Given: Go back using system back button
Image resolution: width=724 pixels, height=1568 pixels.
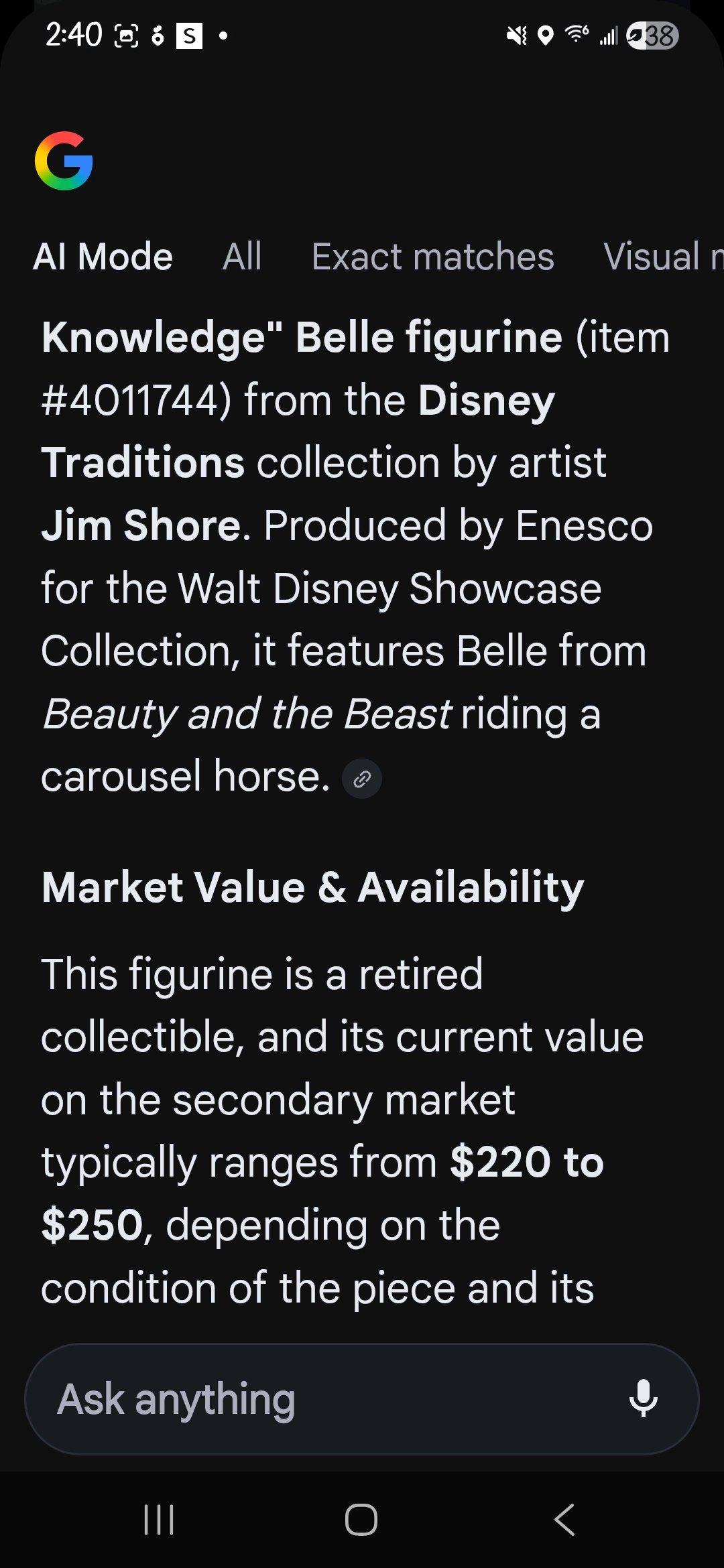Looking at the screenshot, I should [x=564, y=1520].
